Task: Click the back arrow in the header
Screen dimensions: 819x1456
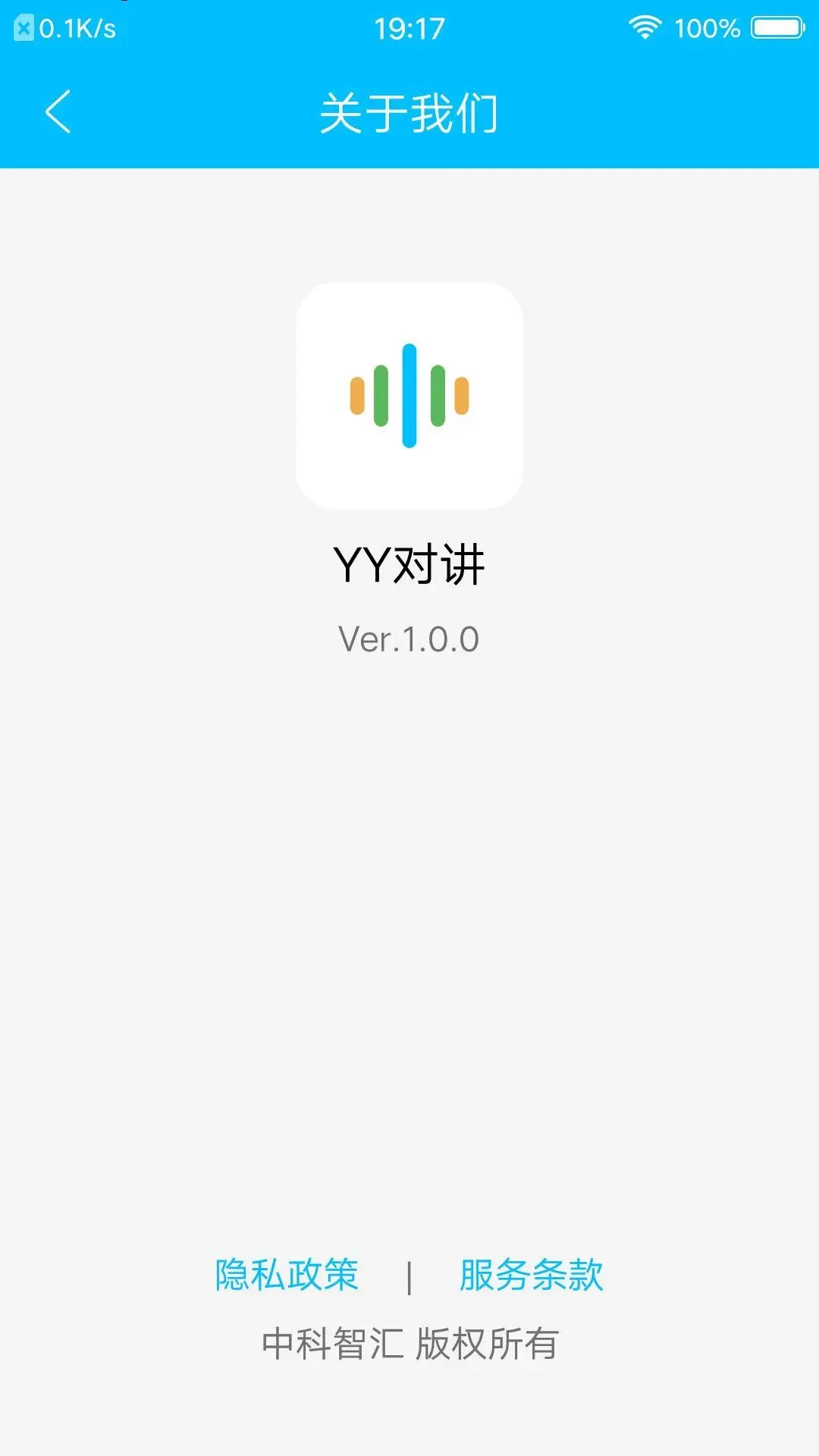Action: click(57, 111)
